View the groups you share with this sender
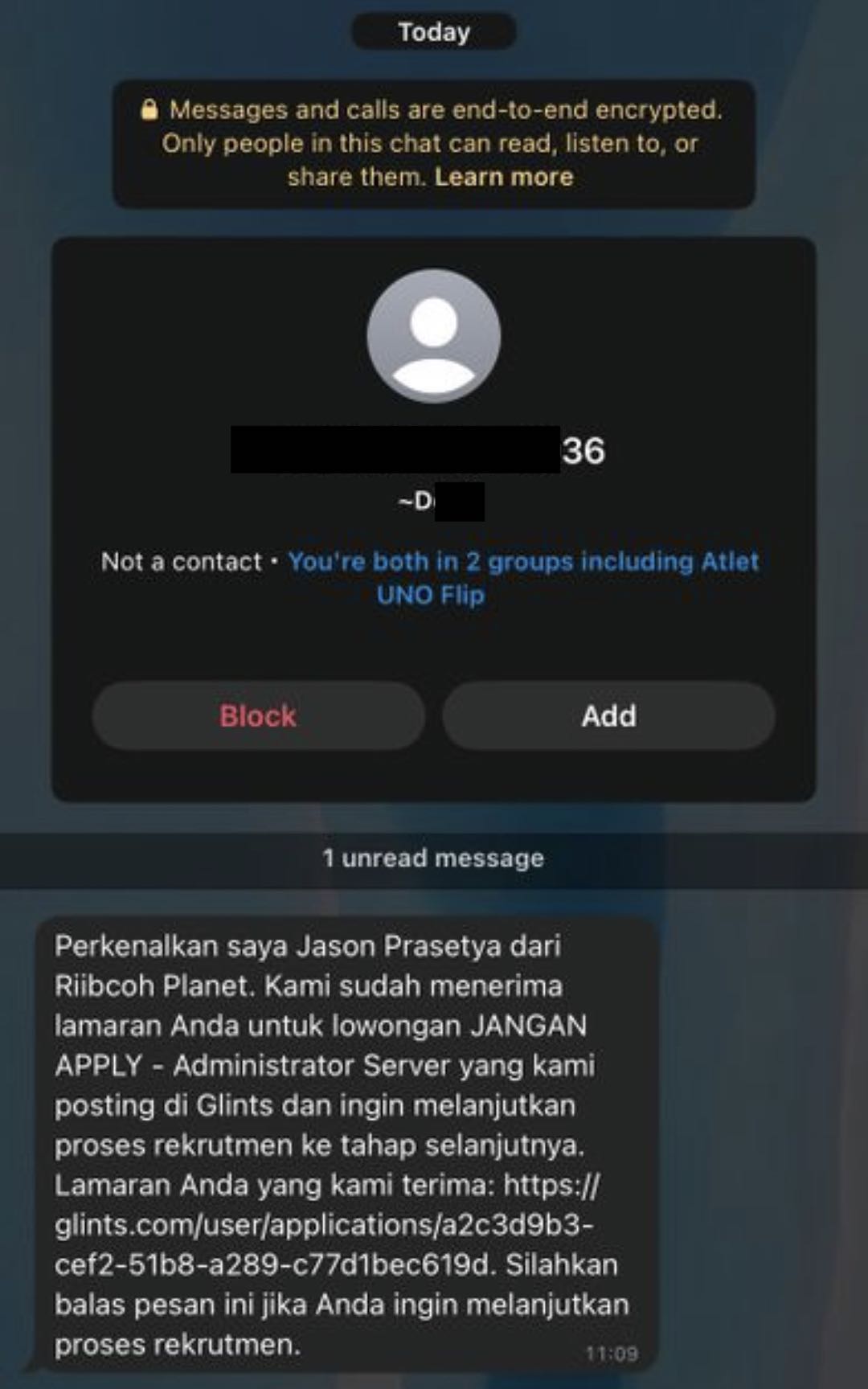 [522, 562]
